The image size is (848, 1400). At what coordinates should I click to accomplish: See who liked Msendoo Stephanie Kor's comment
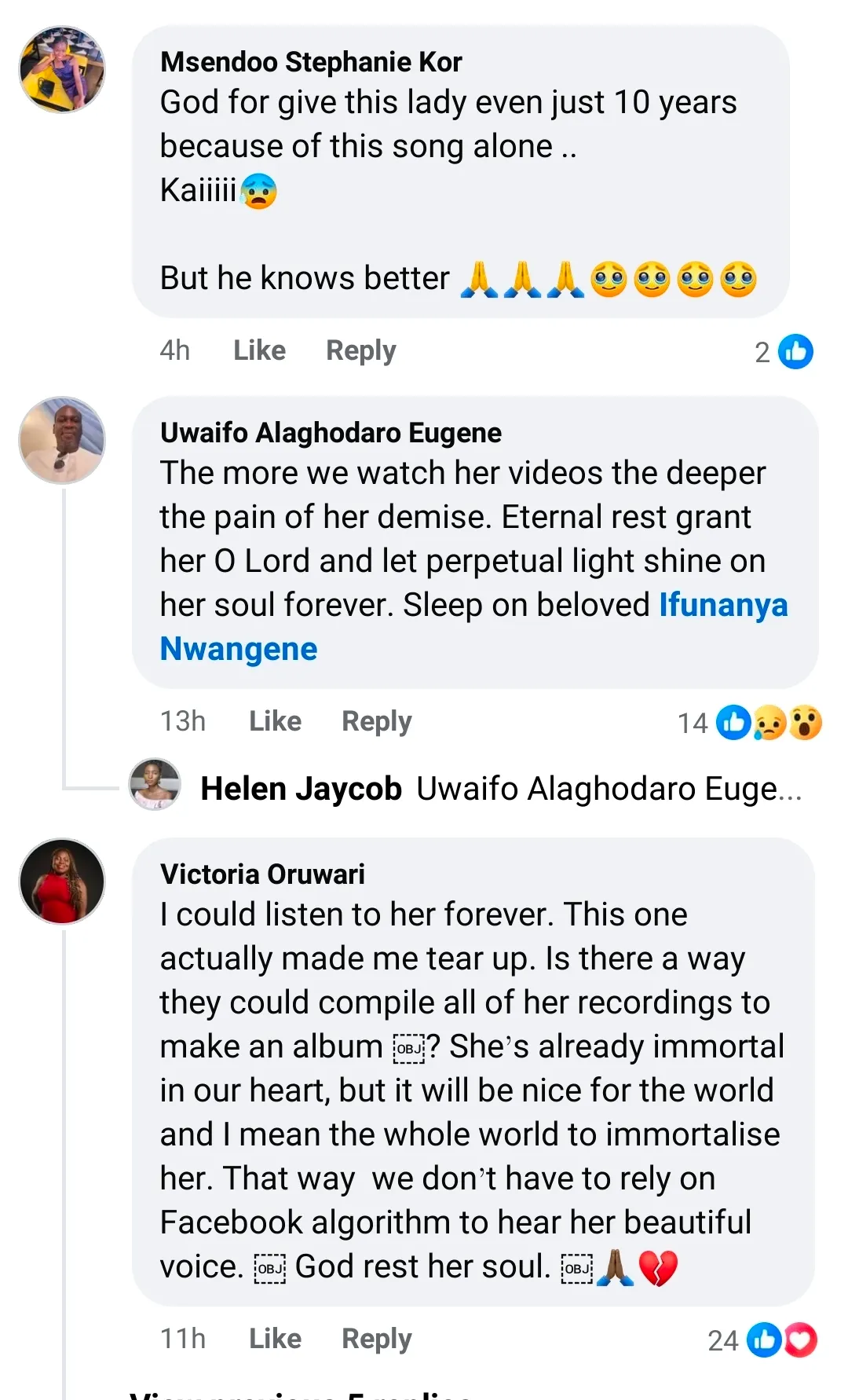pyautogui.click(x=784, y=352)
